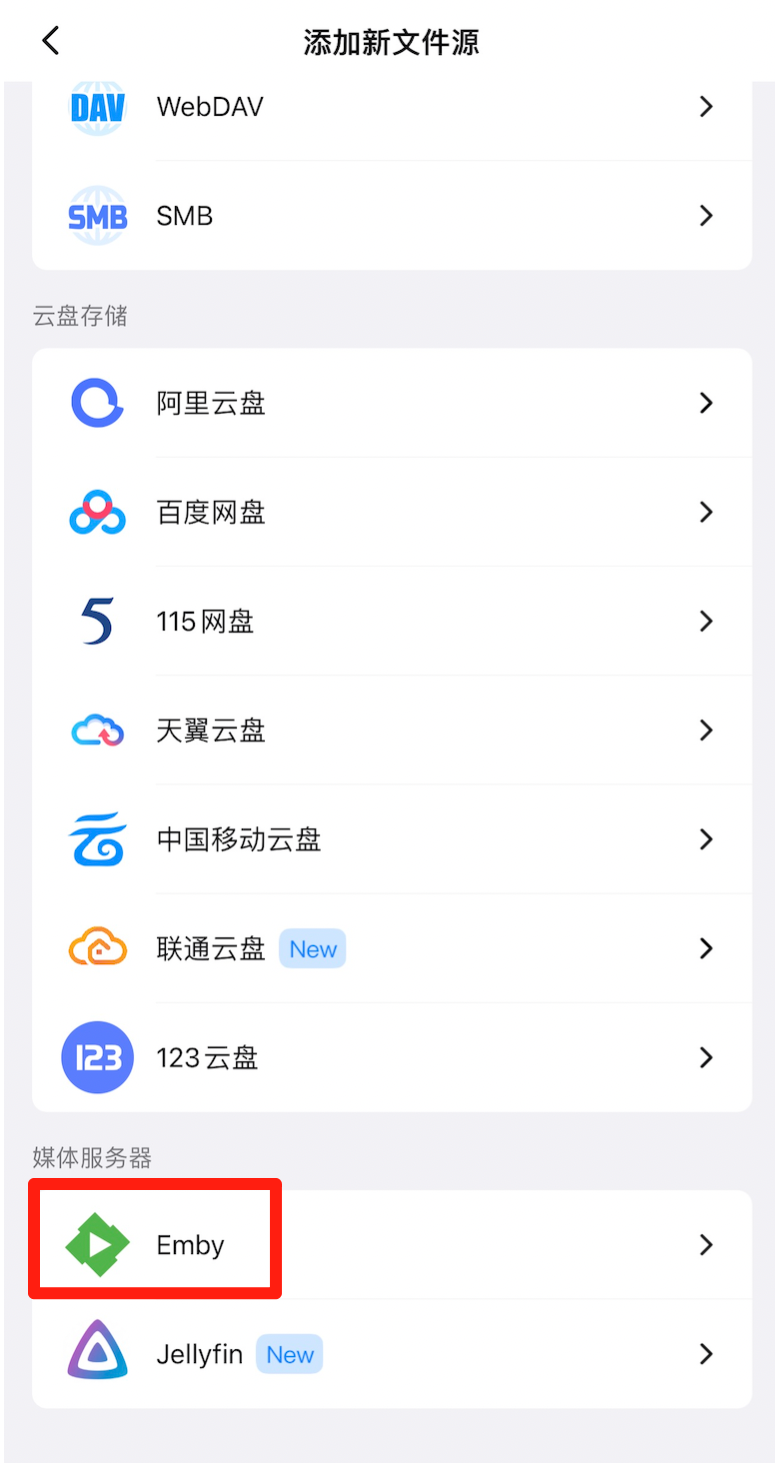Click the Baidu Netdisk (百度网盘) icon
The height and width of the screenshot is (1464, 776).
tap(97, 512)
